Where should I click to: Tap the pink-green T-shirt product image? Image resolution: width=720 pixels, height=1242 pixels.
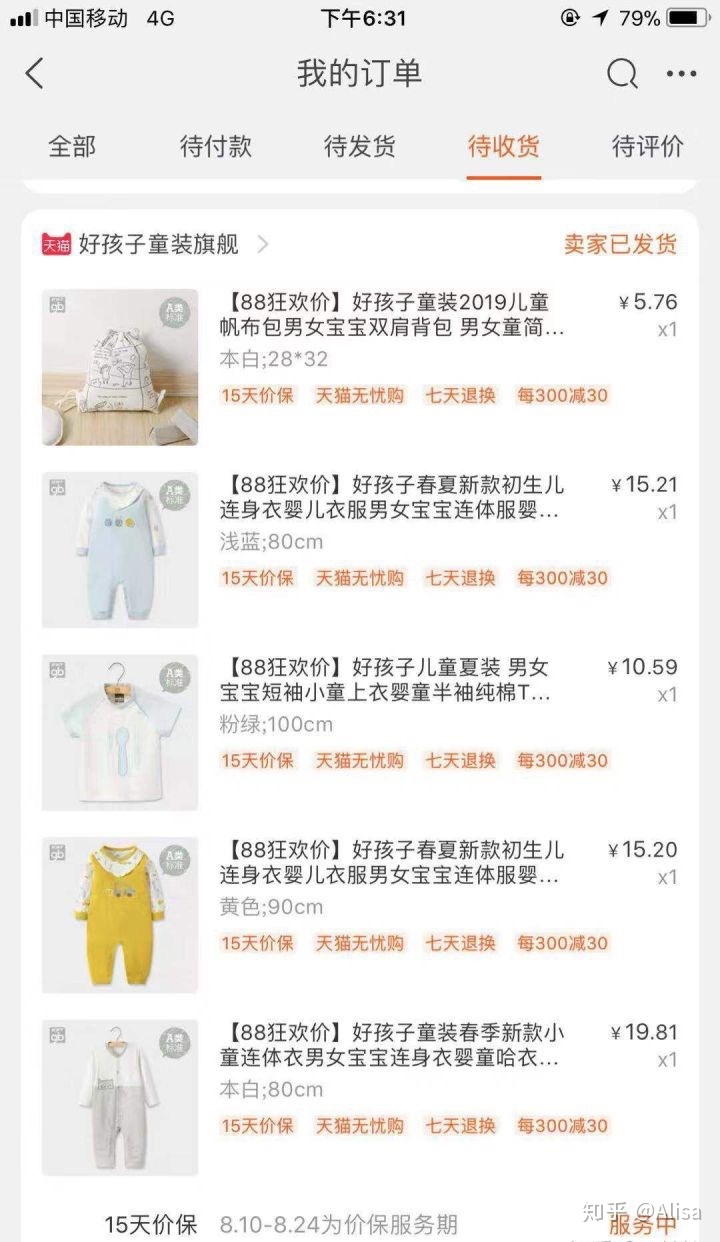pos(118,731)
